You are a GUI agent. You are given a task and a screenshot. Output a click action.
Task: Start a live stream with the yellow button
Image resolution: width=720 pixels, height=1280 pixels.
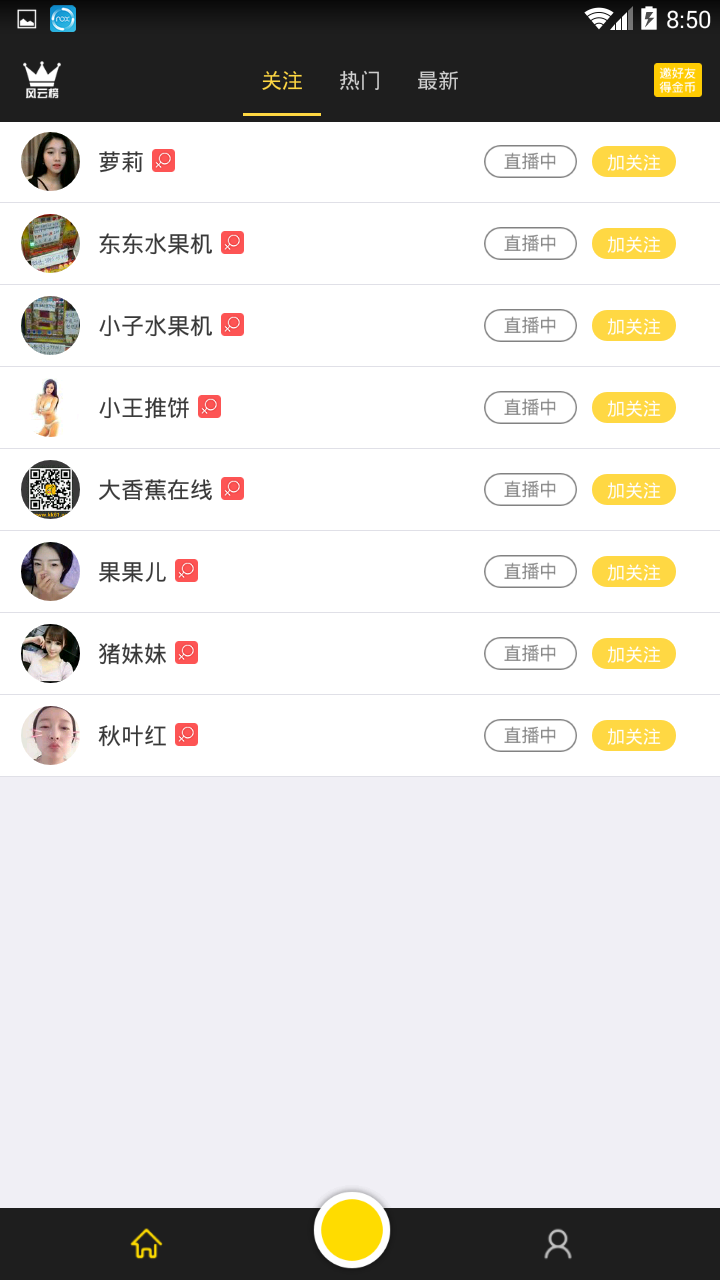click(x=352, y=1230)
